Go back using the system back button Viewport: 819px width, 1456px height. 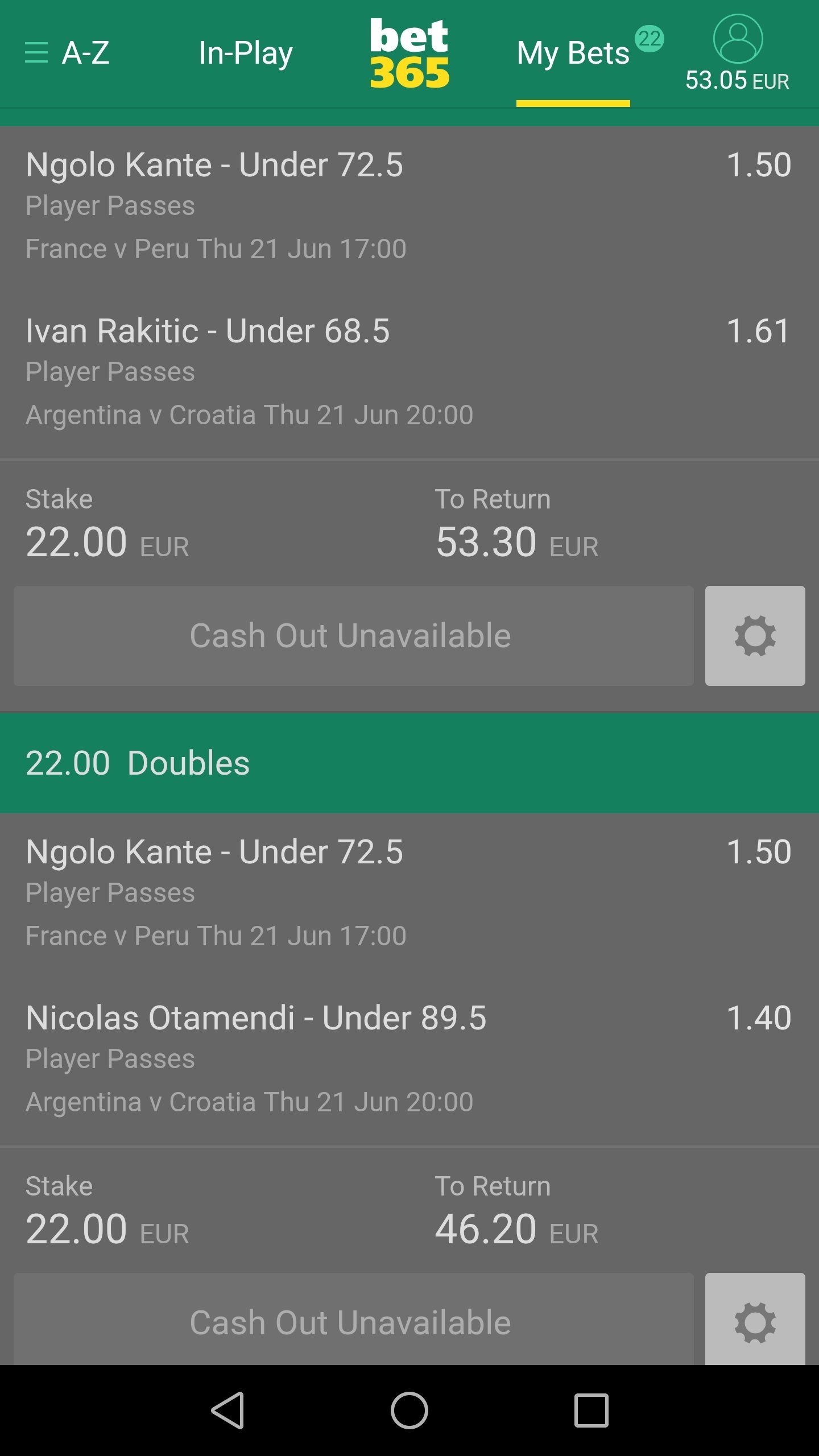coord(227,1410)
